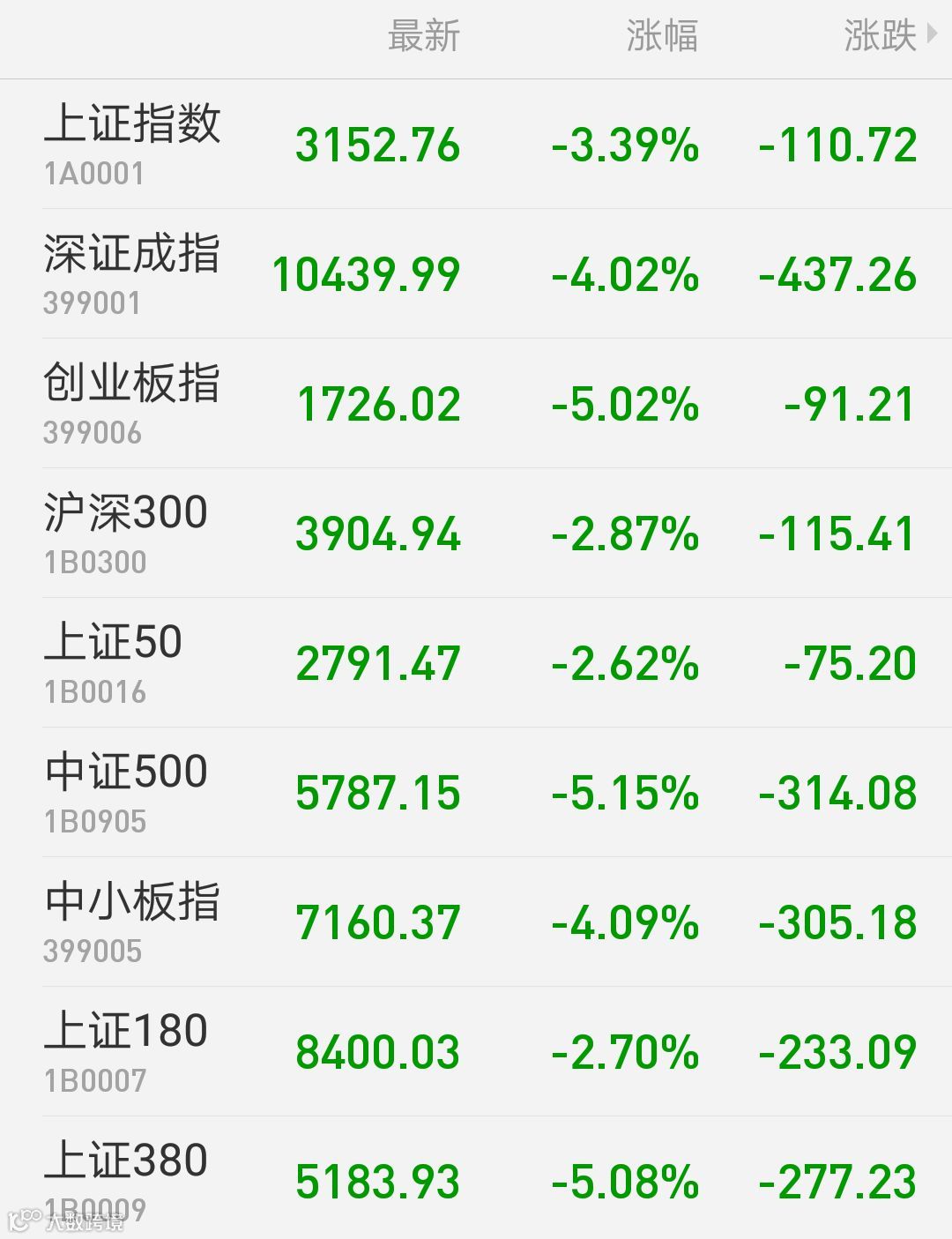Open the 上证指数 index row

coord(476,145)
